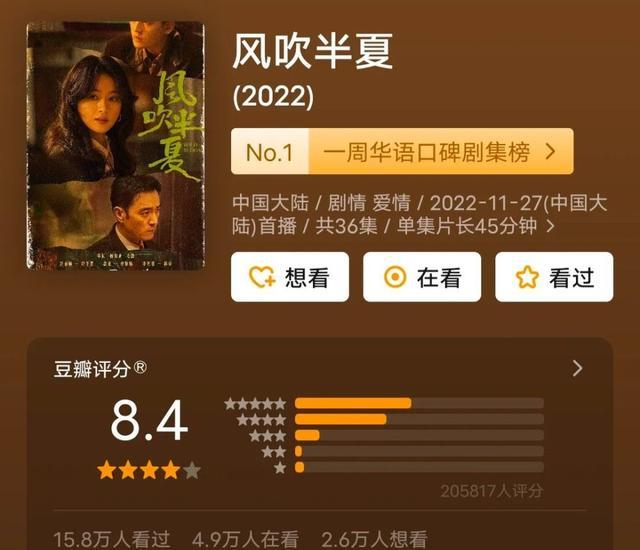Mark the show as 在看
The height and width of the screenshot is (550, 640).
tap(421, 277)
